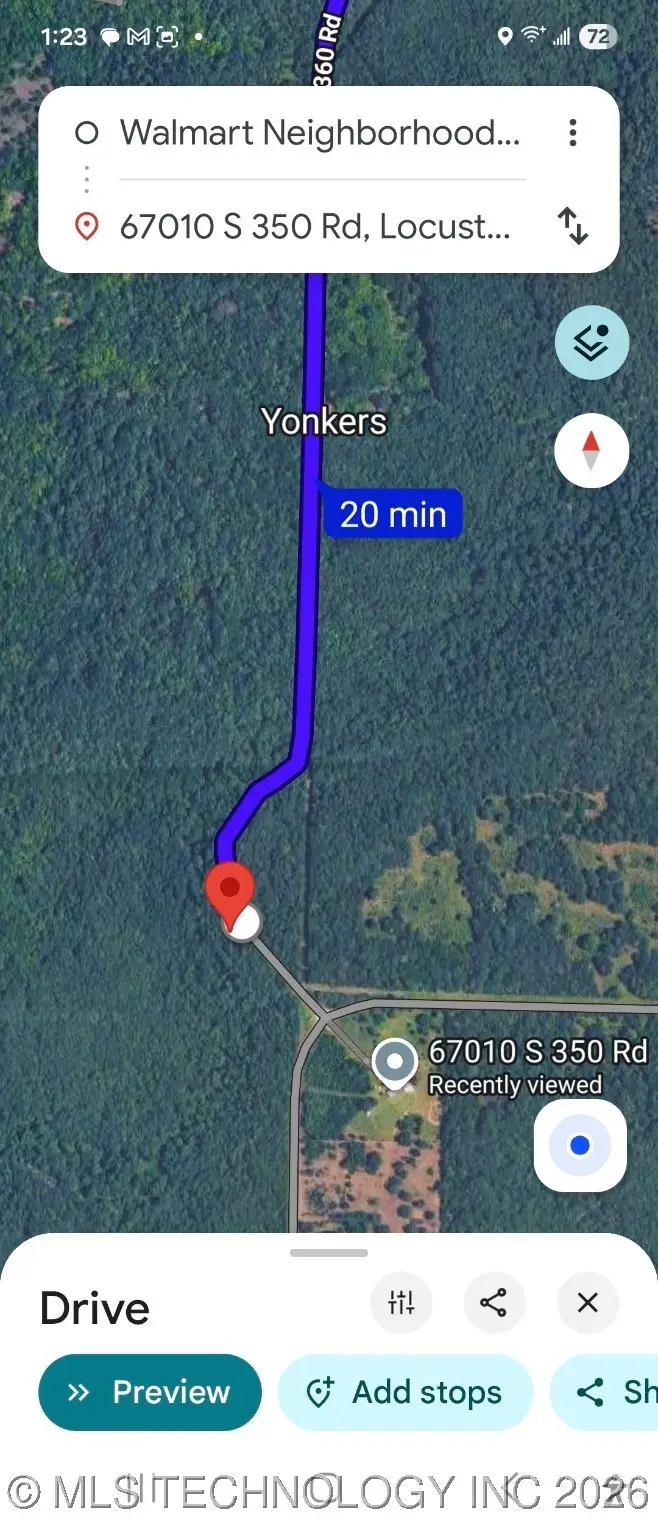This screenshot has height=1536, width=658.
Task: Select the 20 min route label
Action: click(x=392, y=514)
